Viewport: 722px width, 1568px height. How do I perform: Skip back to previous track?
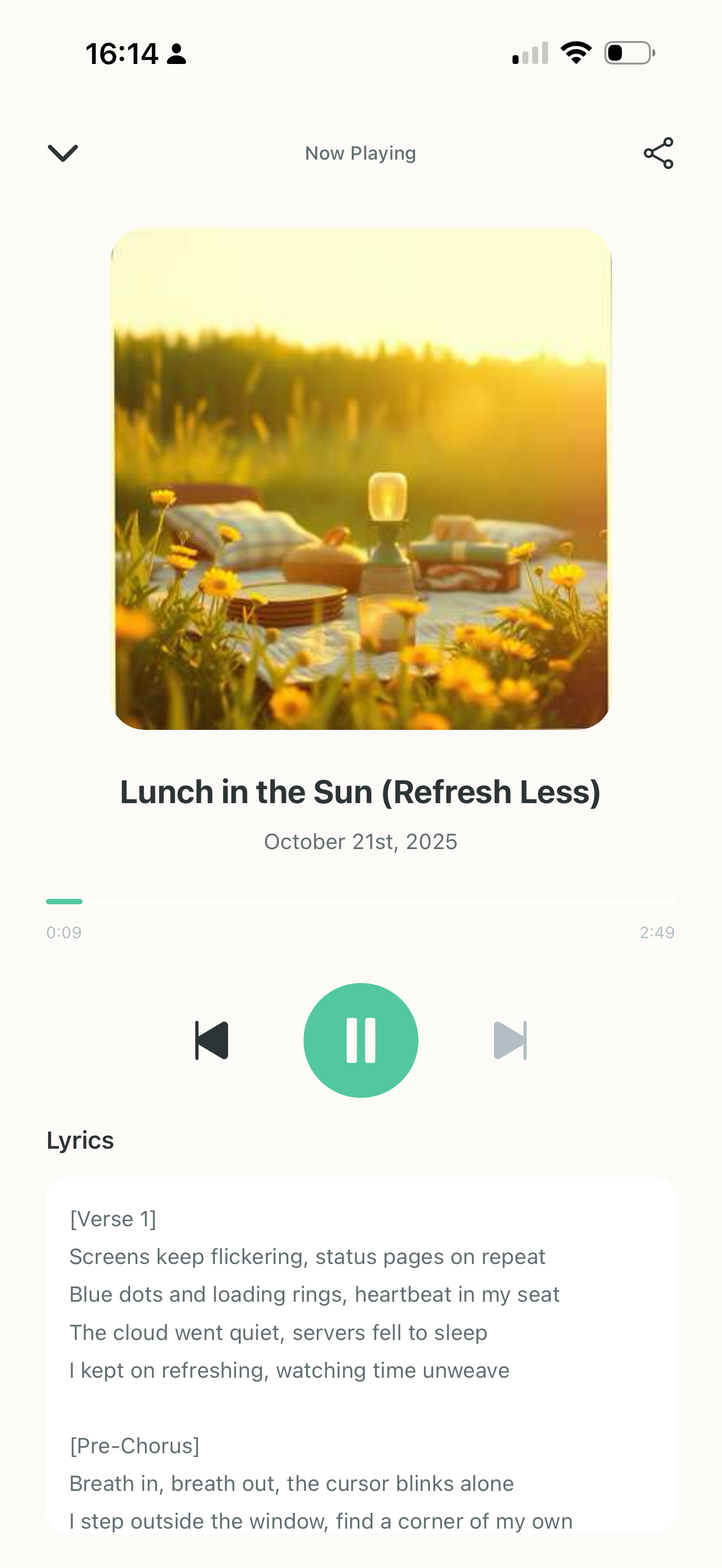click(211, 1040)
